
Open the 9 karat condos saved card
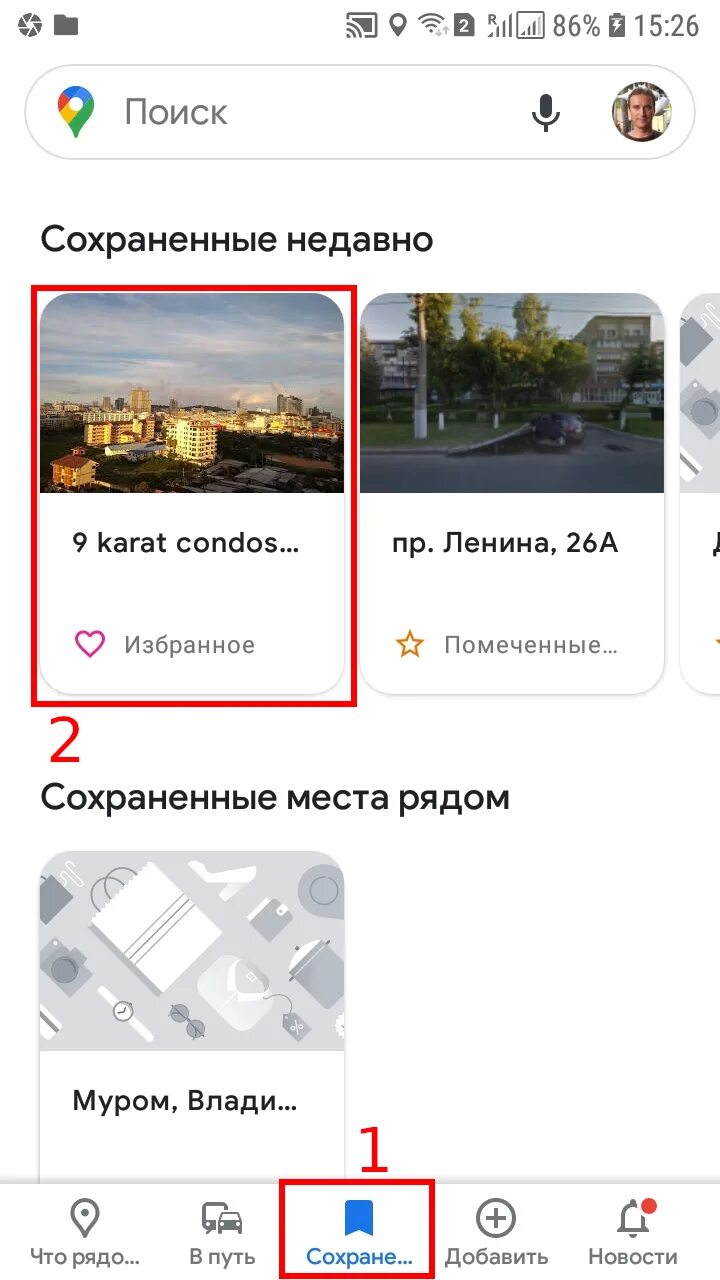click(192, 493)
